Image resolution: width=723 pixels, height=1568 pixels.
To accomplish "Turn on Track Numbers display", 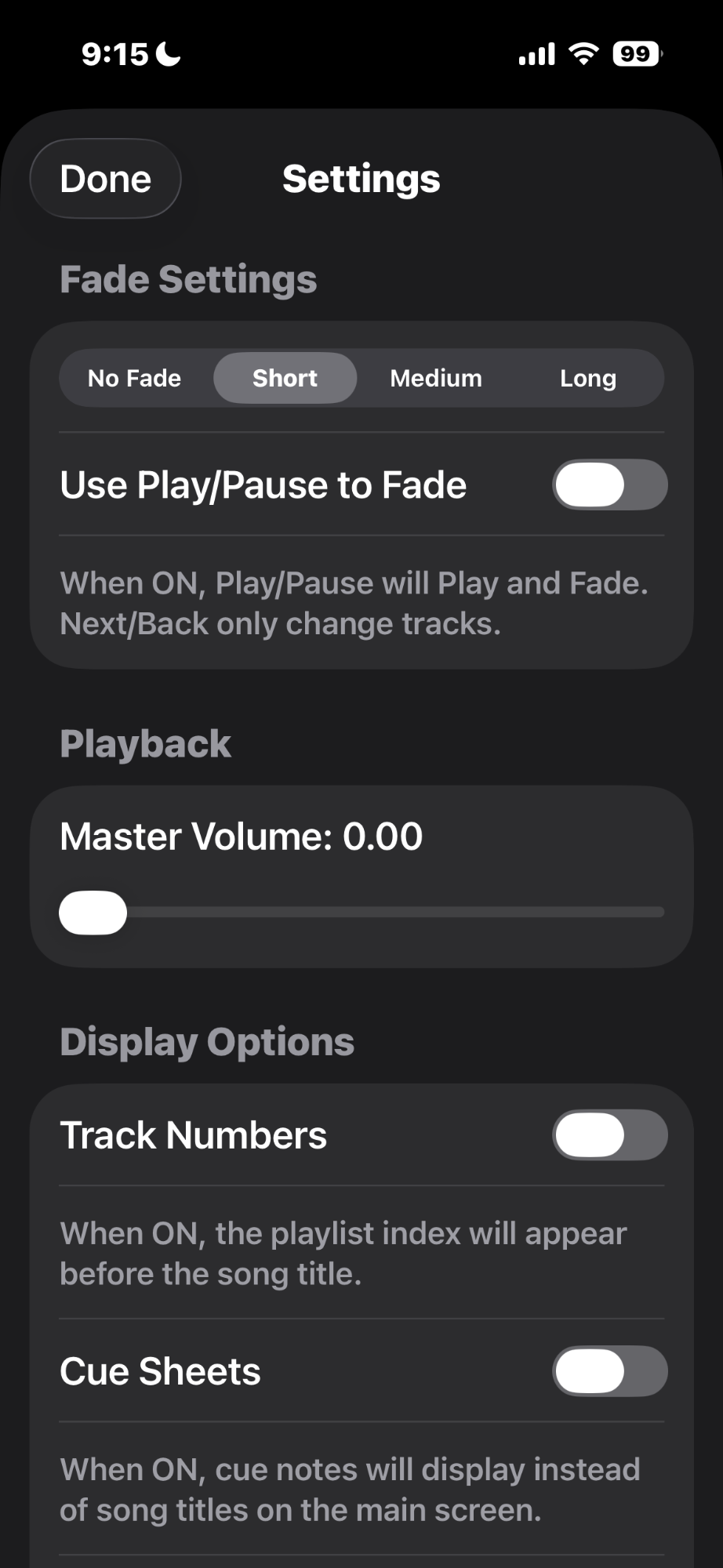I will tap(609, 1134).
